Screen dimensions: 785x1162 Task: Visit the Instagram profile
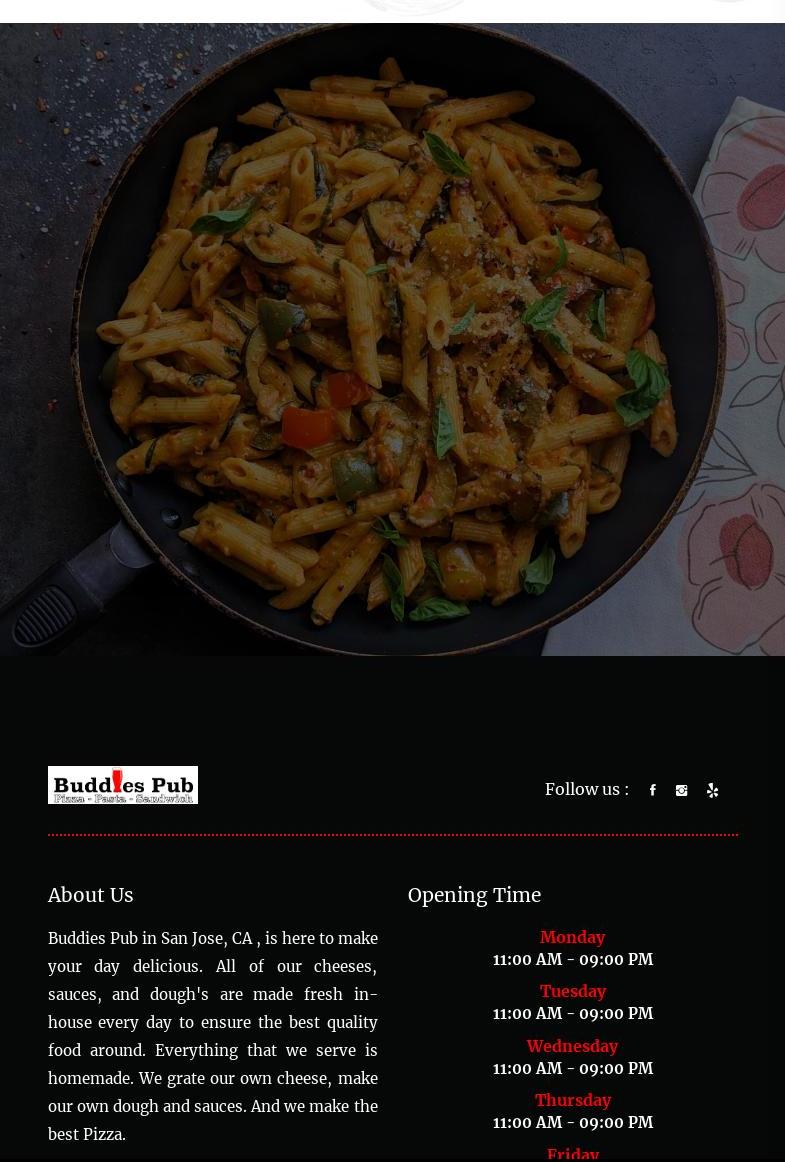(682, 790)
